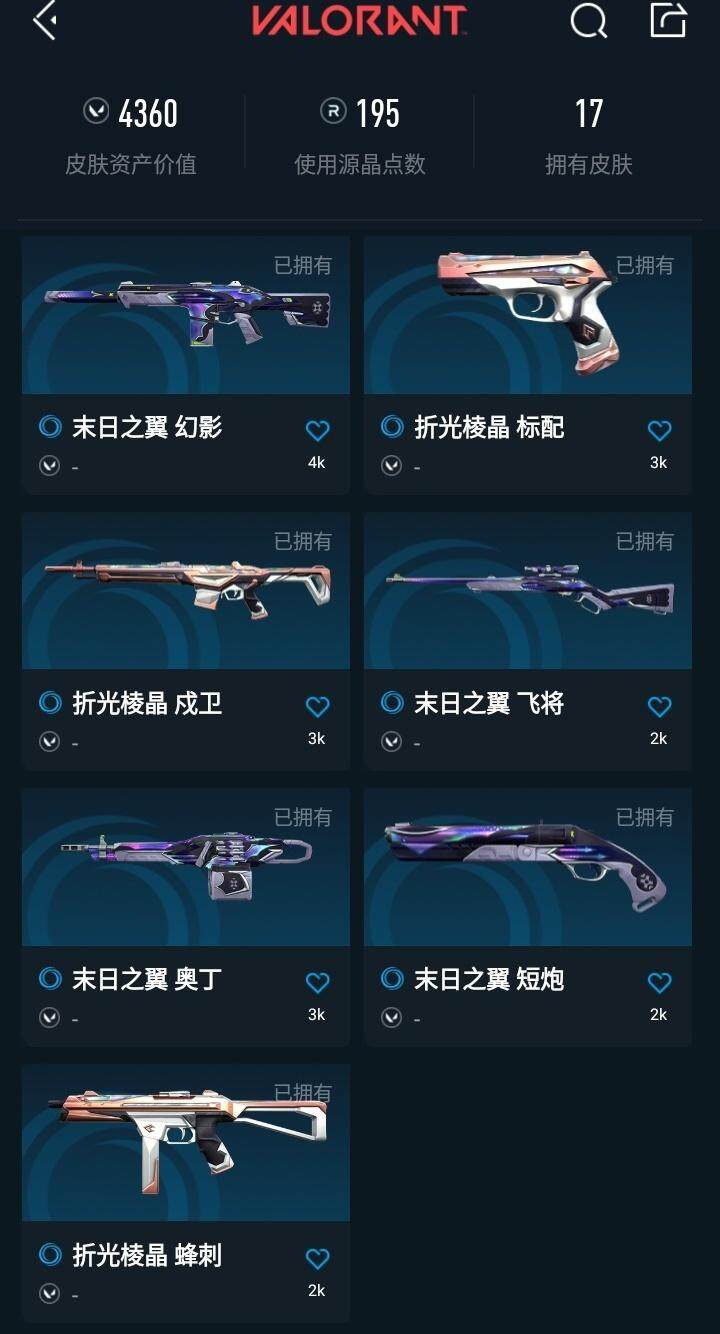Like the 末日之翼 幻影 skin
This screenshot has height=1334, width=720.
317,431
